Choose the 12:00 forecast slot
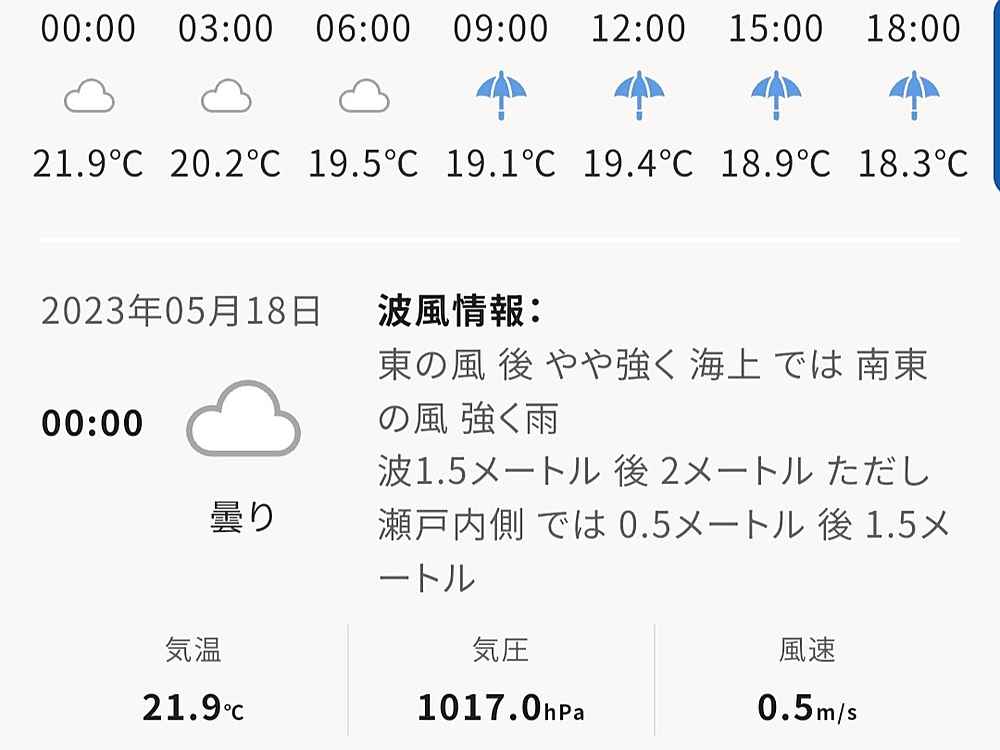1000x750 pixels. (x=638, y=97)
